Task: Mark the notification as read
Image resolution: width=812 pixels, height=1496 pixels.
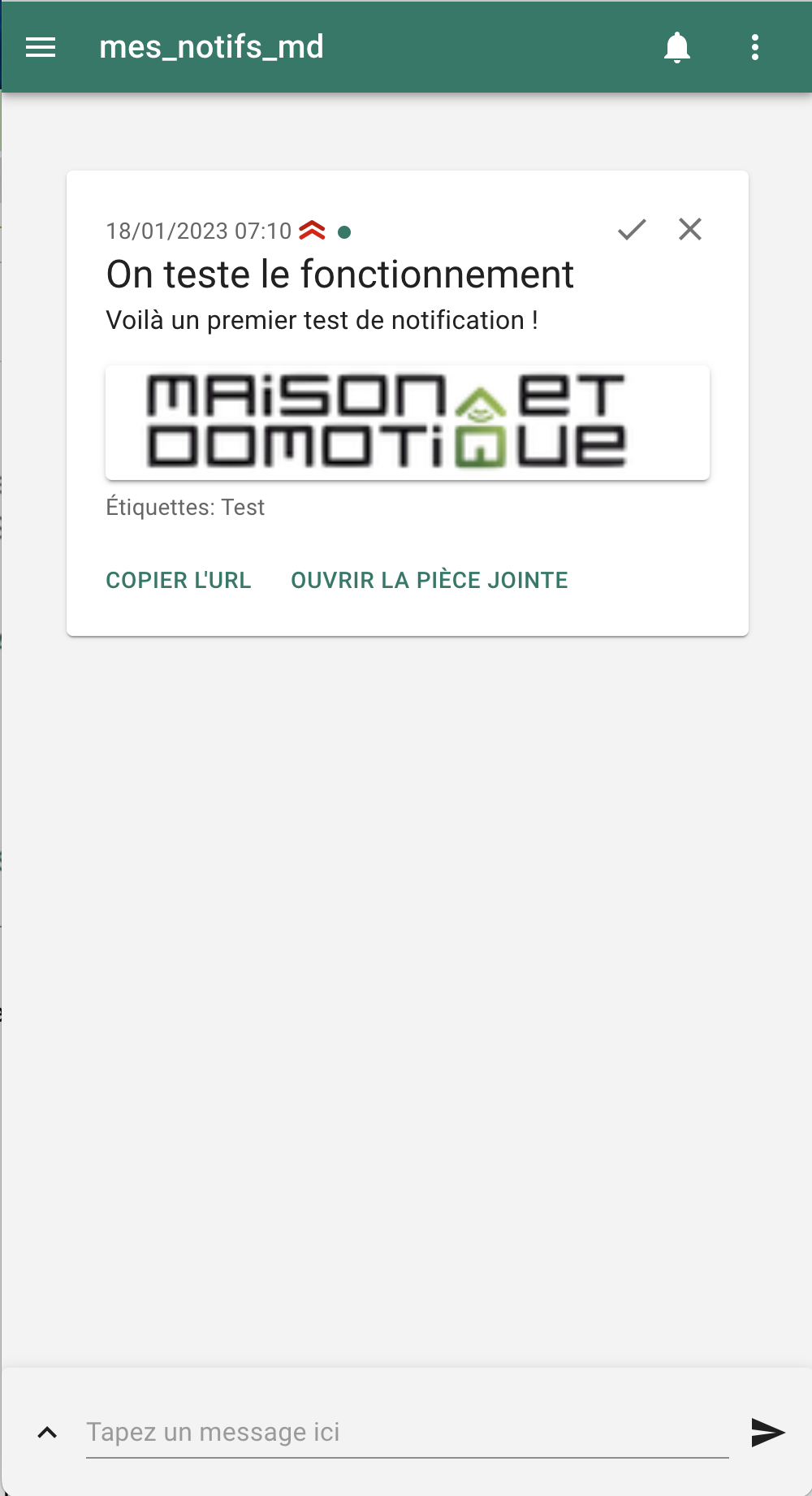Action: [x=631, y=230]
